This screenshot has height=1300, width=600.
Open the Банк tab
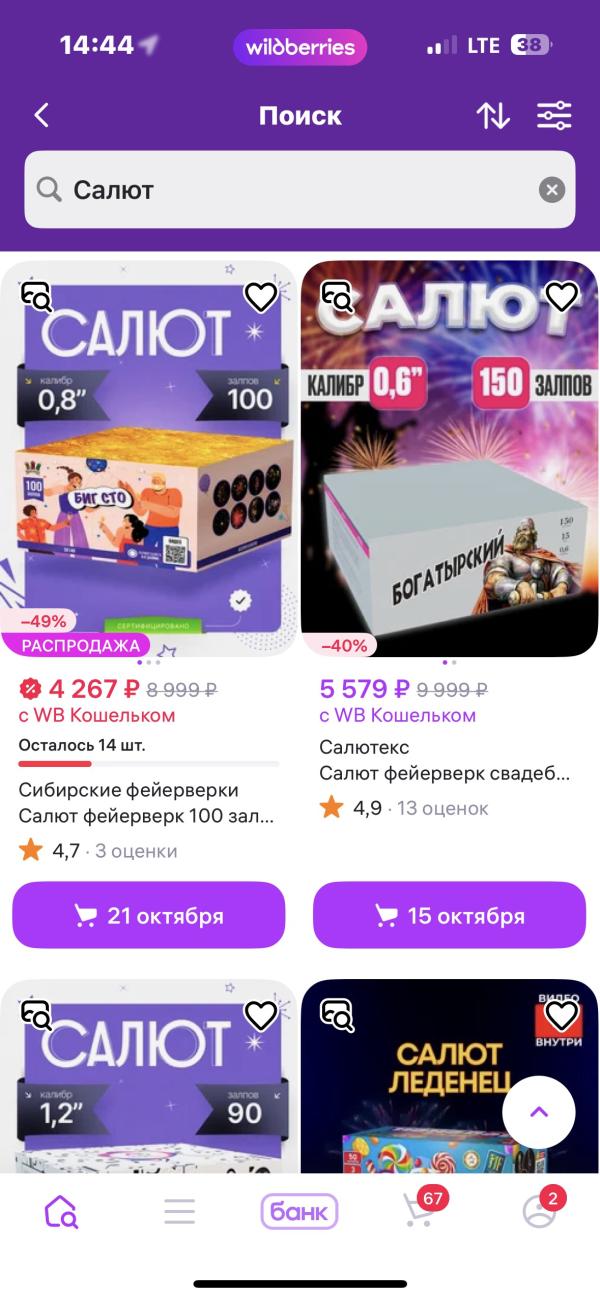299,1212
